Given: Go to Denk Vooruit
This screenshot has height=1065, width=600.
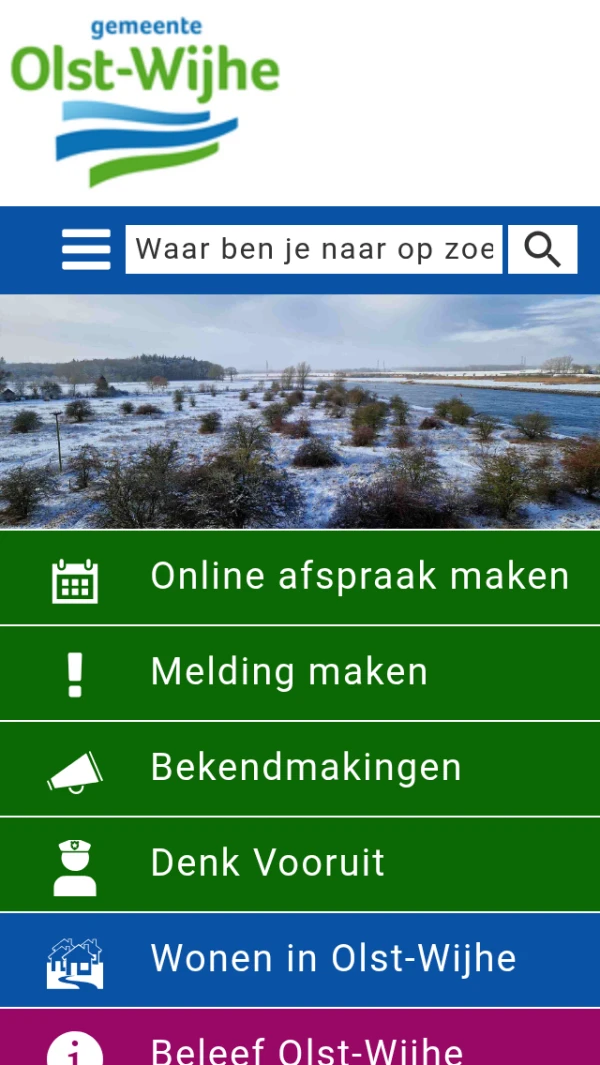Looking at the screenshot, I should pos(300,864).
